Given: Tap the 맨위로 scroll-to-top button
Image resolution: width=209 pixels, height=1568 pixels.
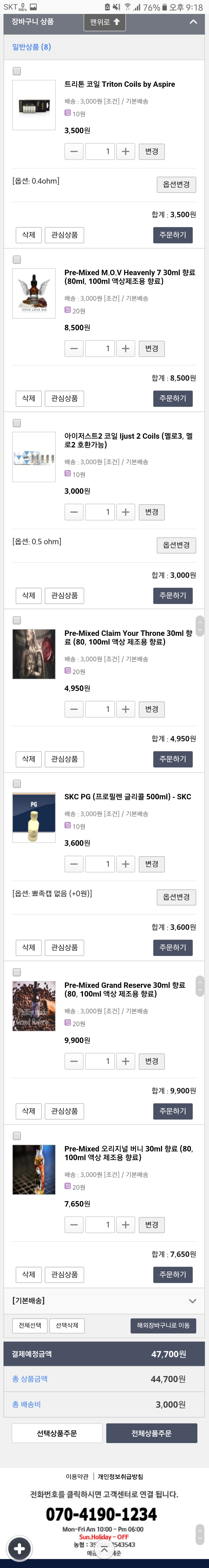Looking at the screenshot, I should click(104, 22).
